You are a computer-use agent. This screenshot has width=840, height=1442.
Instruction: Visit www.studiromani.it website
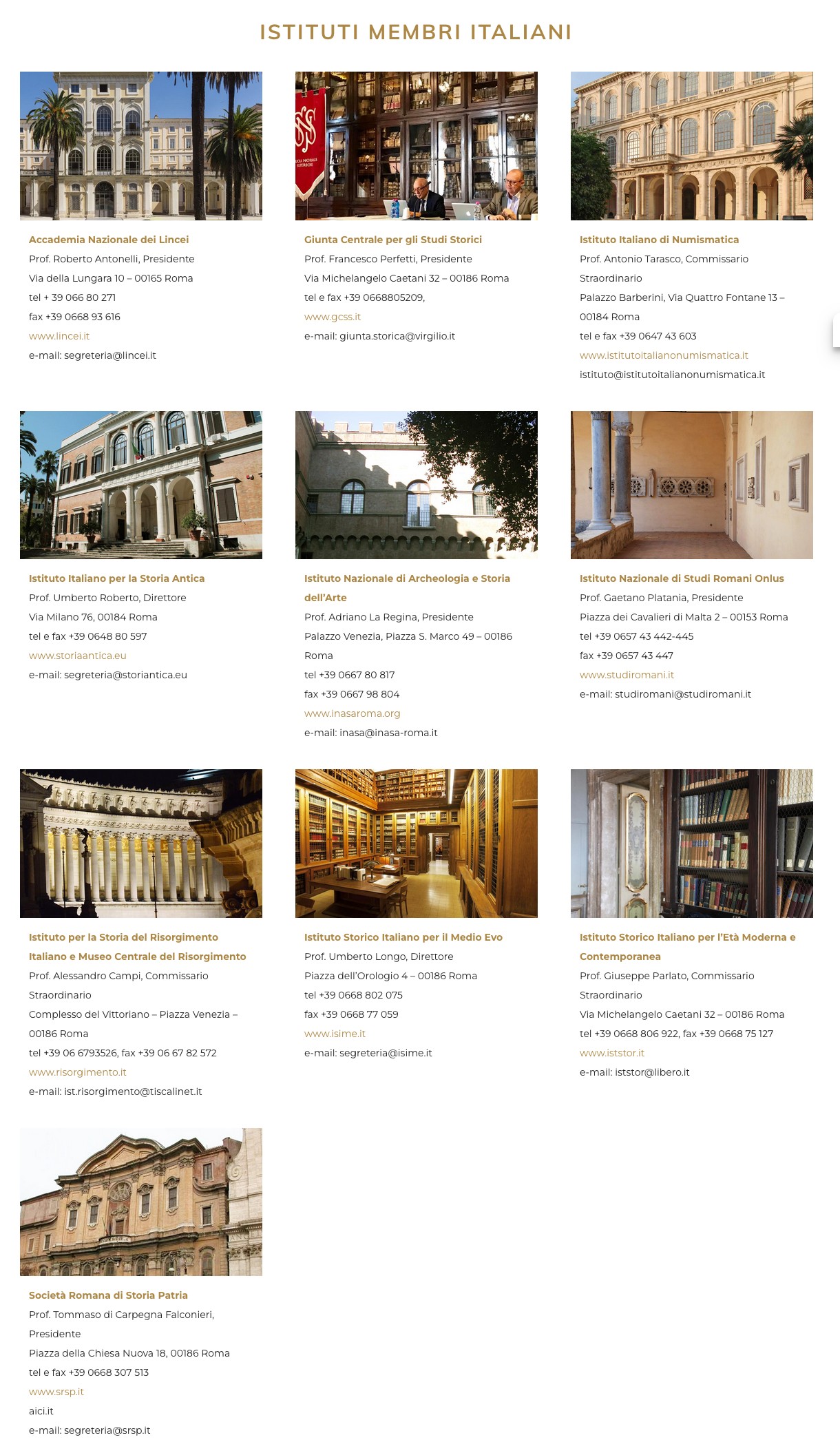tap(627, 675)
